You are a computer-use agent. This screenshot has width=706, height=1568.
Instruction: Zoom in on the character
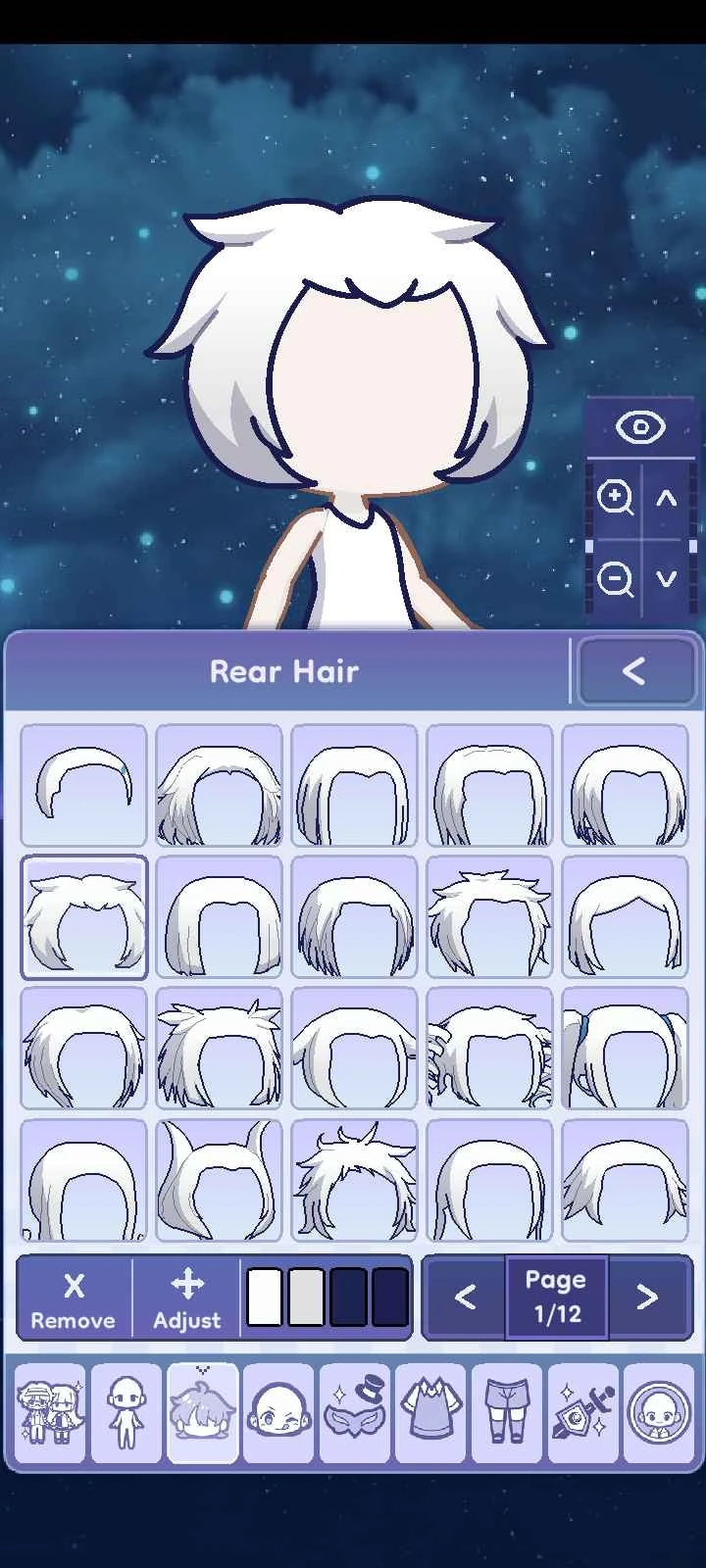tap(615, 500)
